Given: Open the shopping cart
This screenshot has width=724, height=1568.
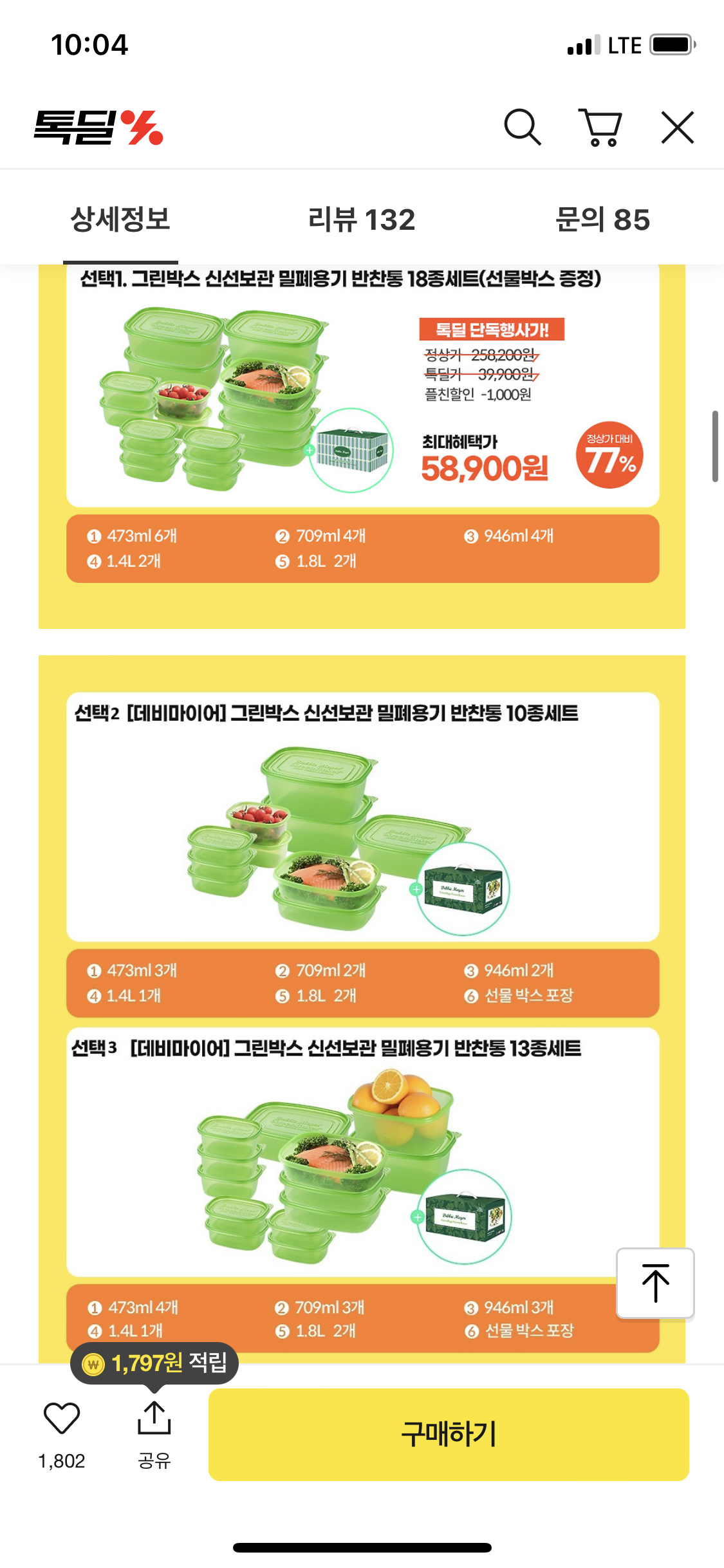Looking at the screenshot, I should point(600,127).
